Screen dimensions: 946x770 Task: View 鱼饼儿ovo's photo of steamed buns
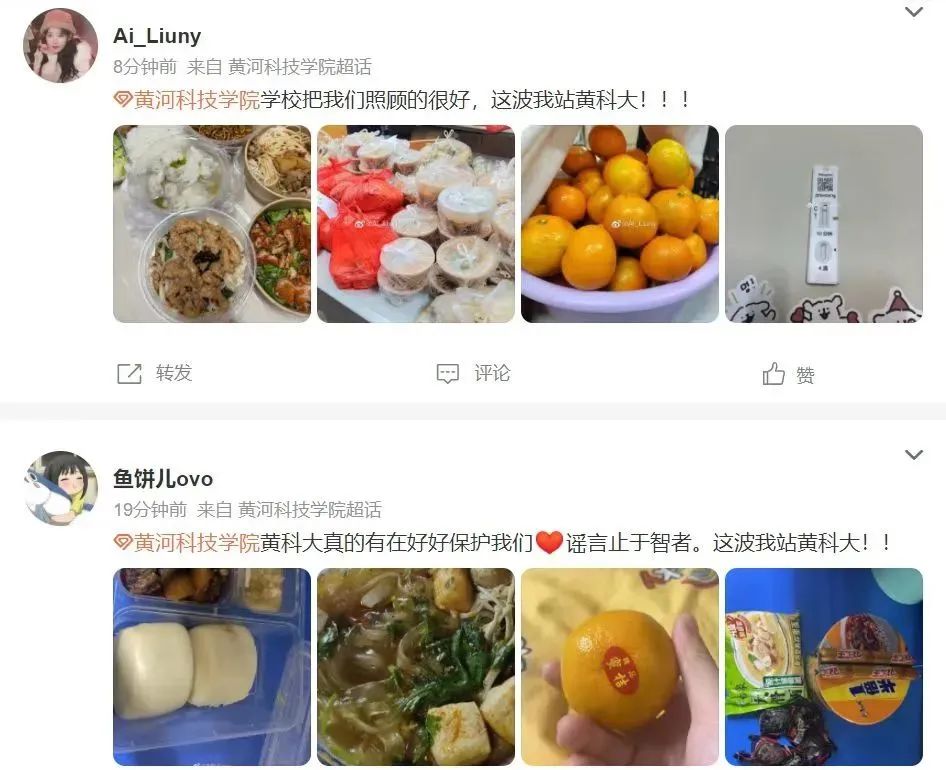pos(212,666)
